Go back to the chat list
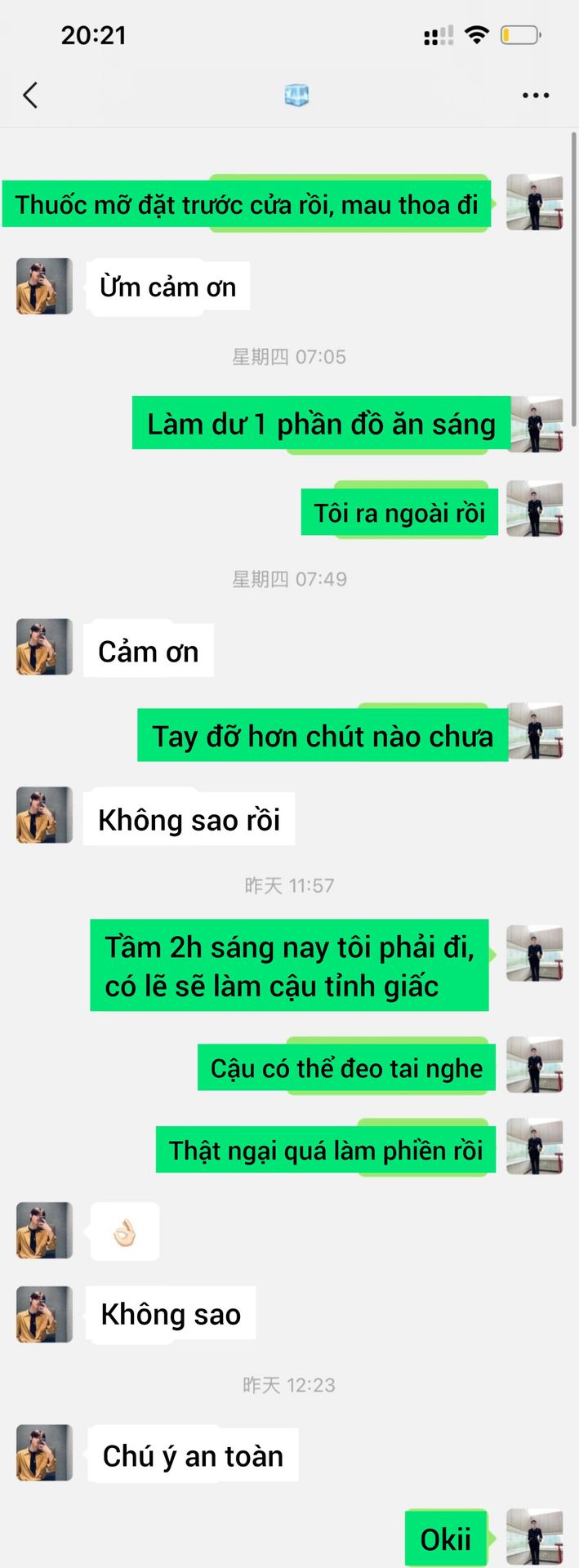The image size is (579, 1568). pos(31,96)
